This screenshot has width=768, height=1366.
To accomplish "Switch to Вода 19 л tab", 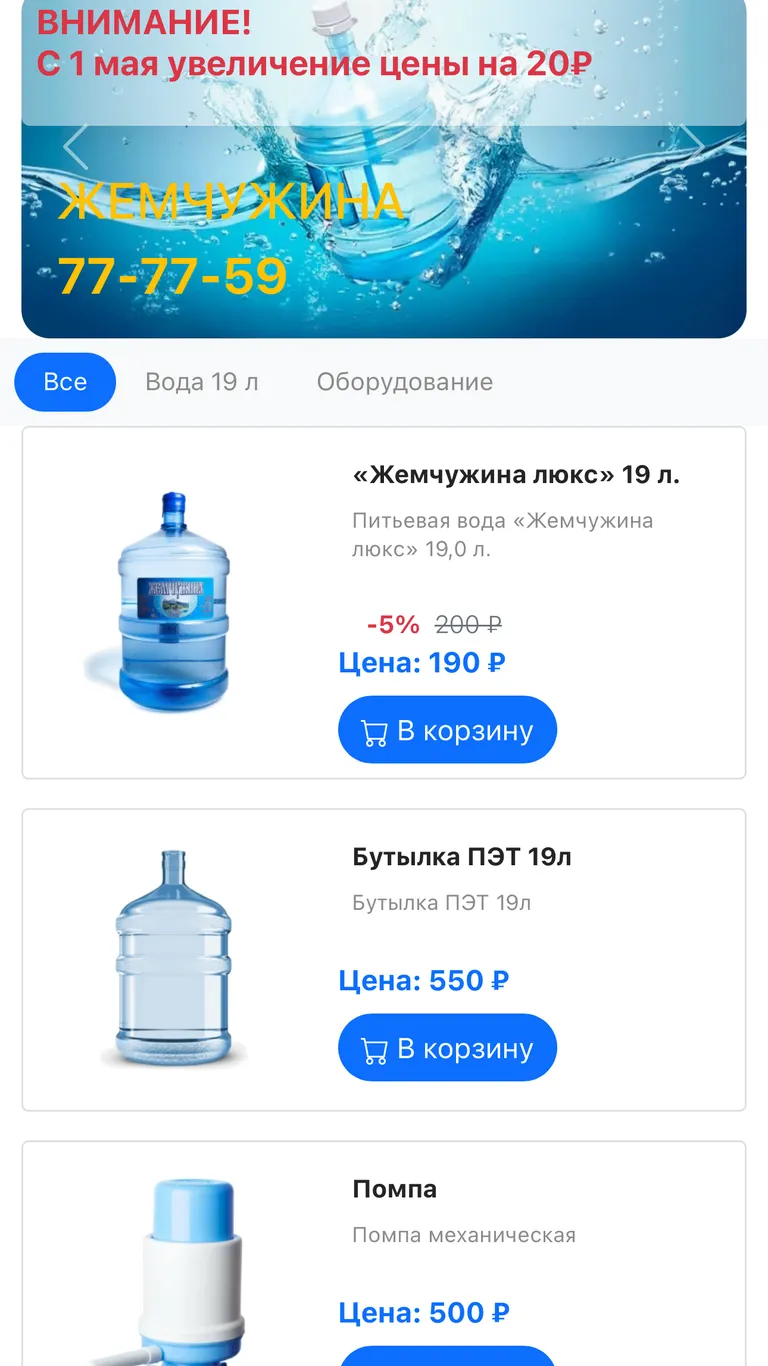I will (202, 382).
